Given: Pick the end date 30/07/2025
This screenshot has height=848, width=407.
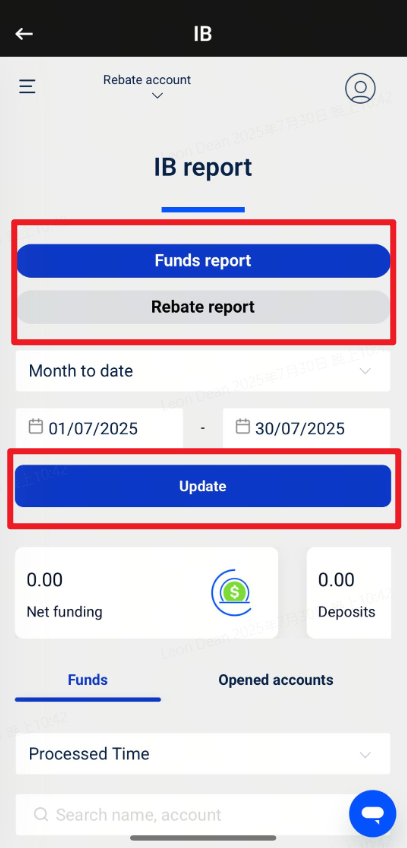Looking at the screenshot, I should pos(306,428).
